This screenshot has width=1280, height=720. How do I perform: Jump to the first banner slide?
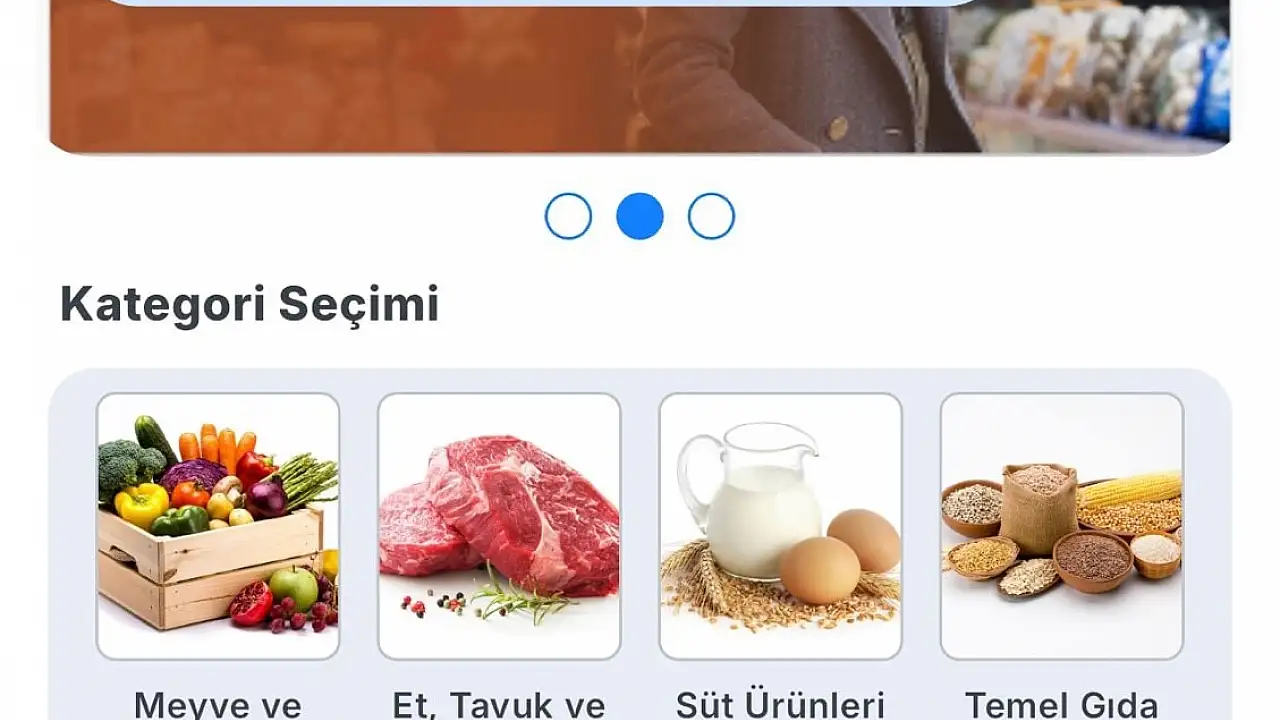[568, 216]
